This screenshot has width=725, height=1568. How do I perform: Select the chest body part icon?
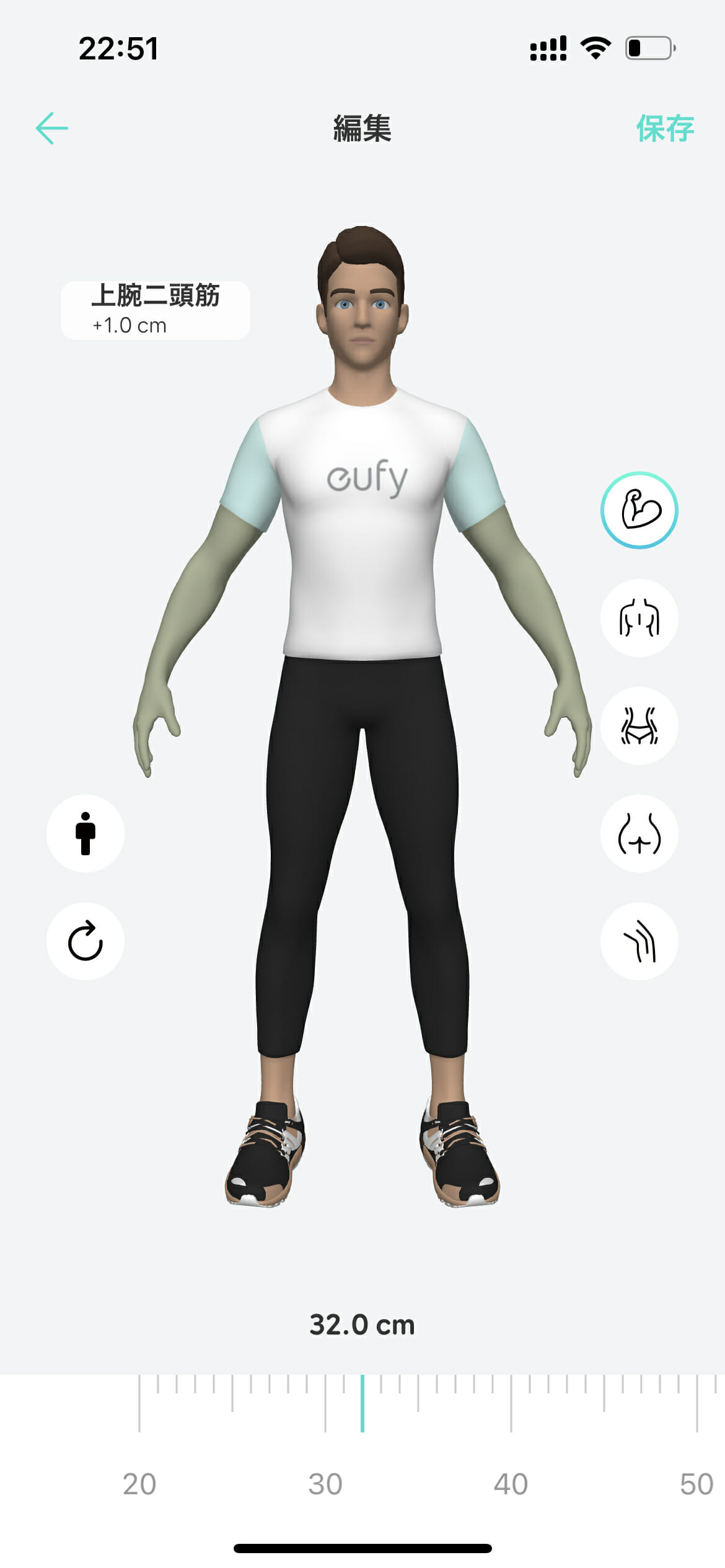point(639,618)
